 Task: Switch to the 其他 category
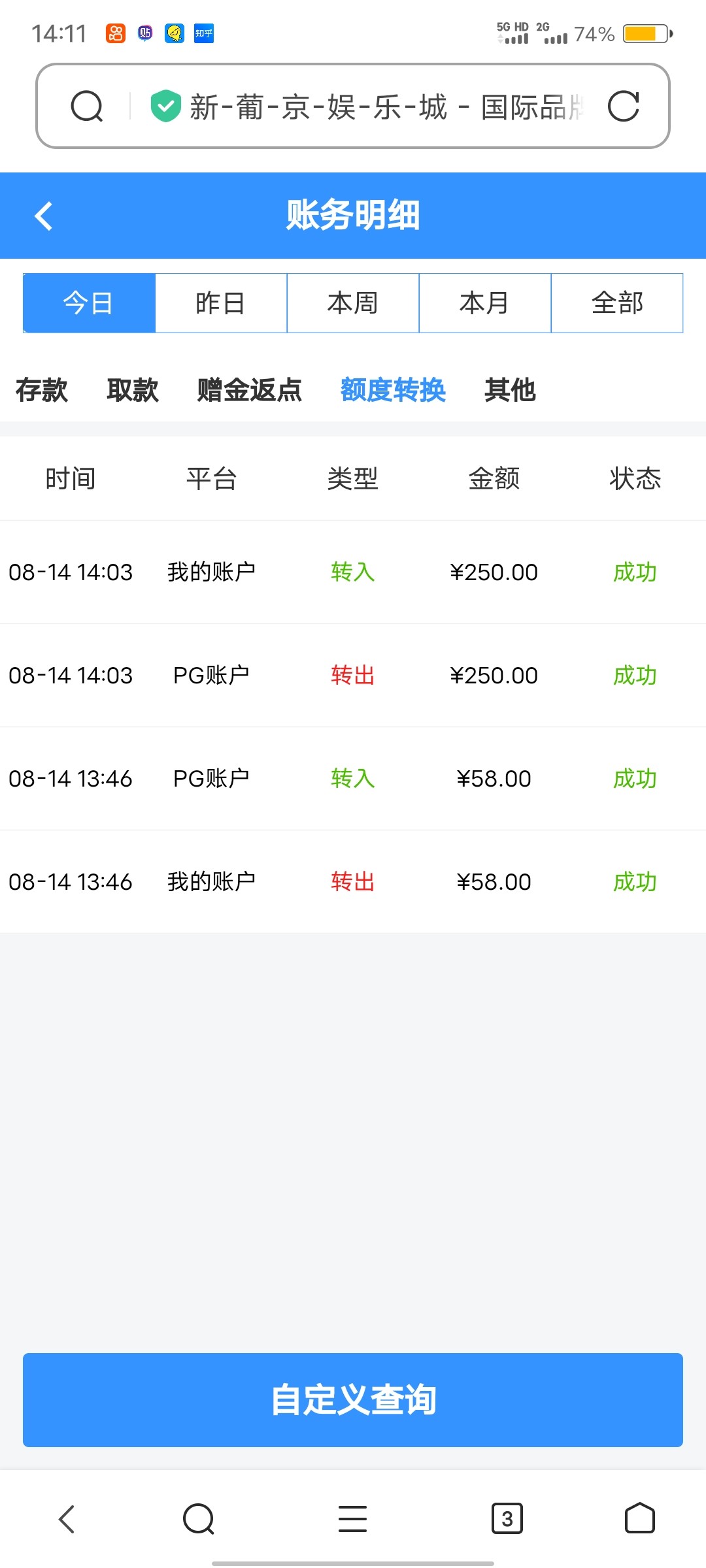click(x=510, y=390)
